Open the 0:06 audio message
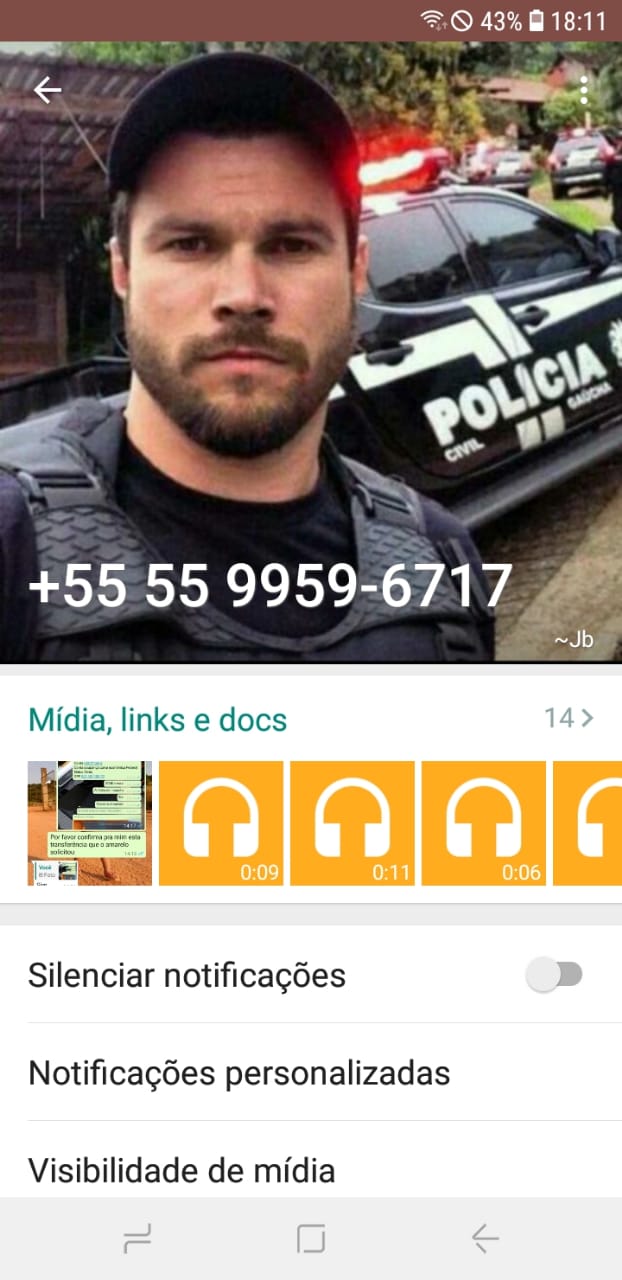 483,823
